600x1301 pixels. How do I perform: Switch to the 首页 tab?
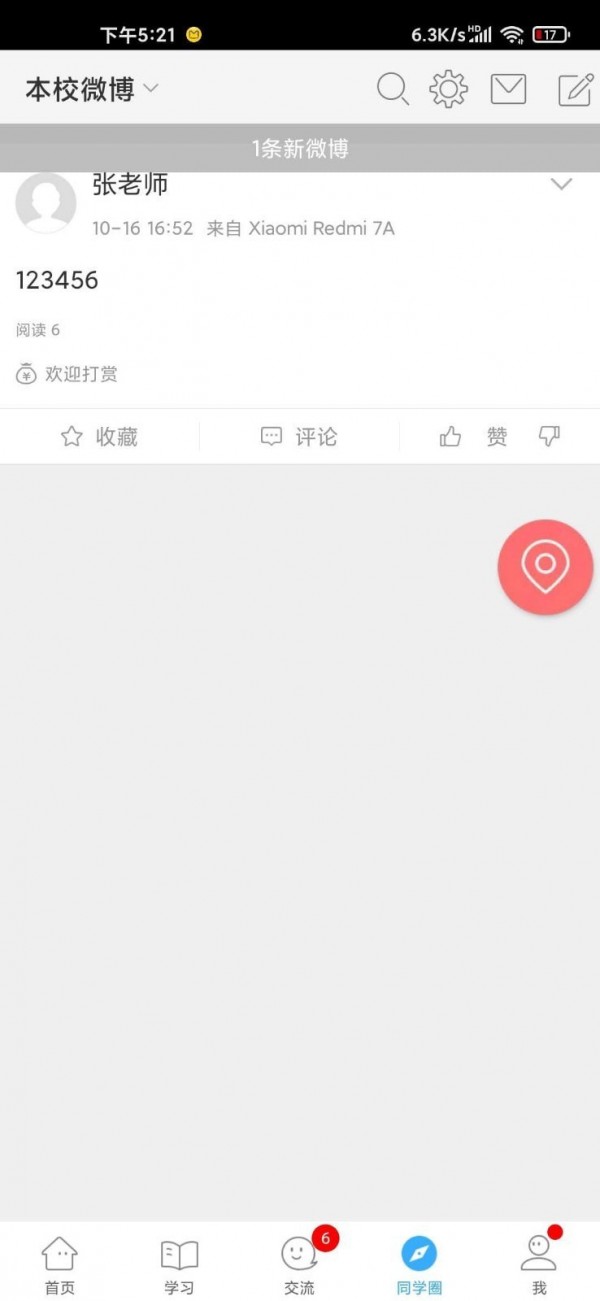60,1263
